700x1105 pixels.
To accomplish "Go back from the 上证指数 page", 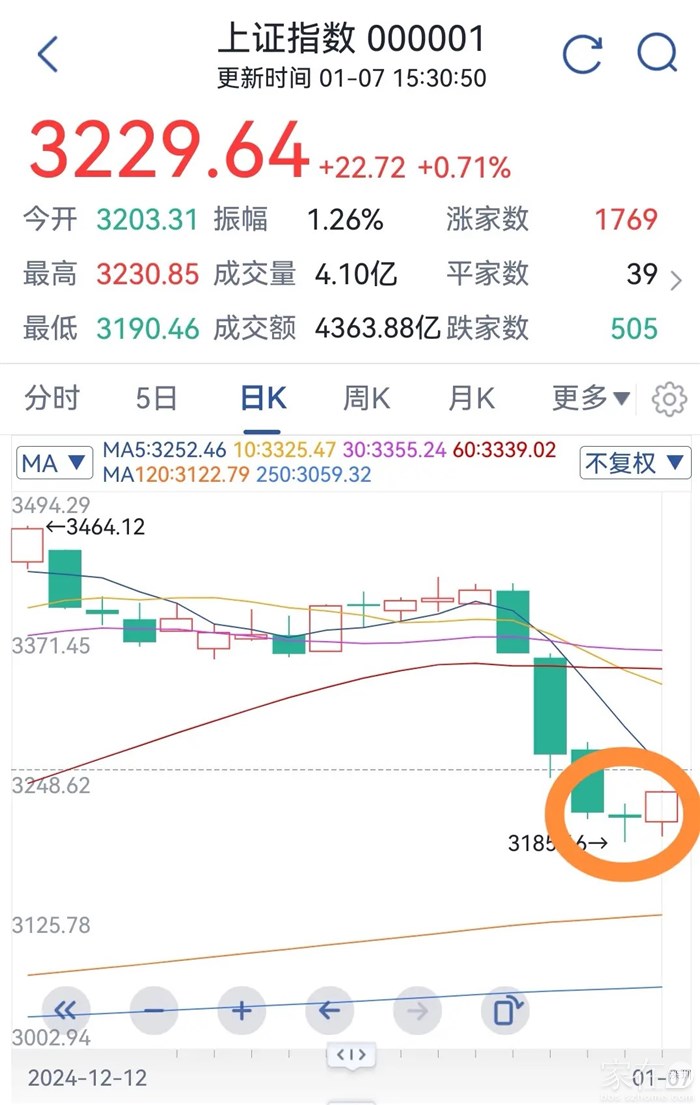I will tap(47, 55).
